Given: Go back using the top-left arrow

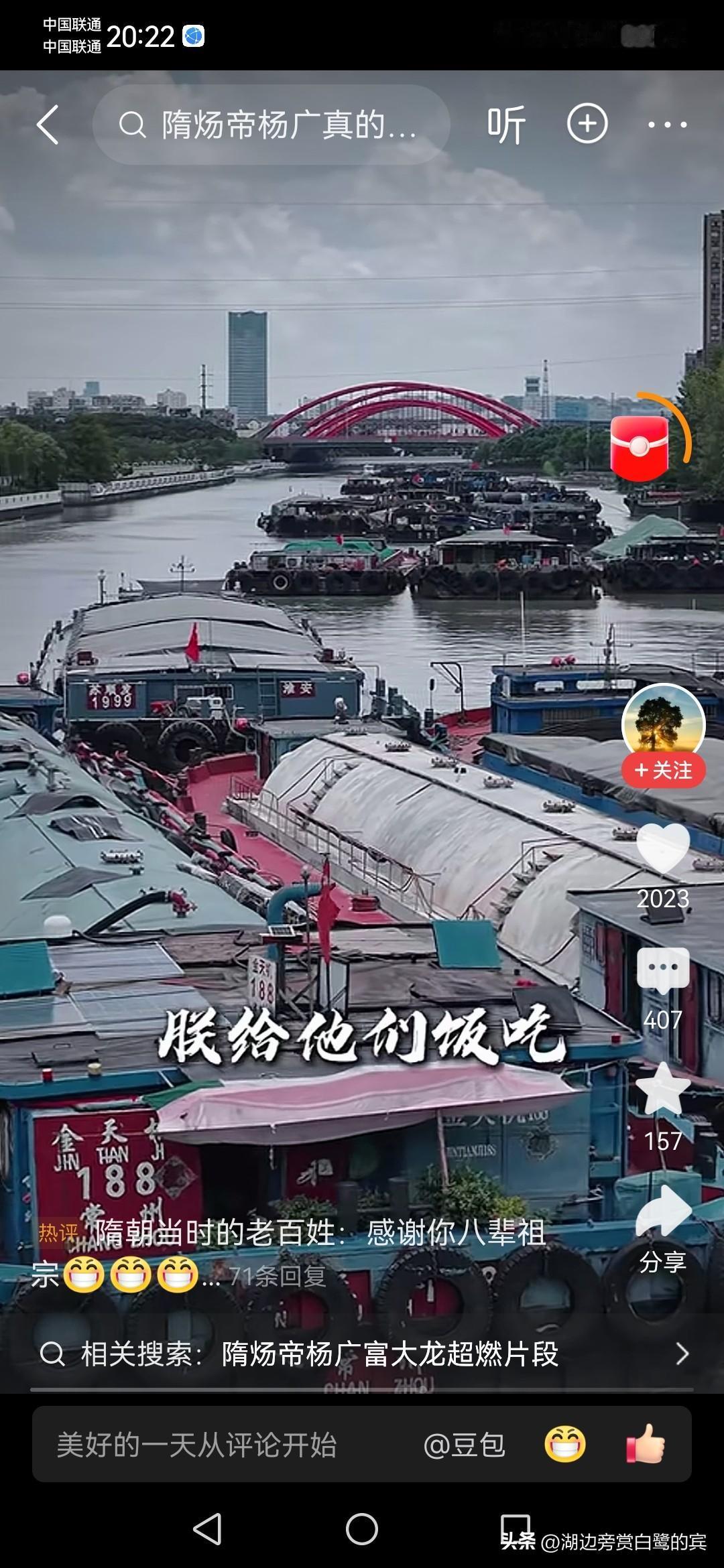Looking at the screenshot, I should click(48, 125).
